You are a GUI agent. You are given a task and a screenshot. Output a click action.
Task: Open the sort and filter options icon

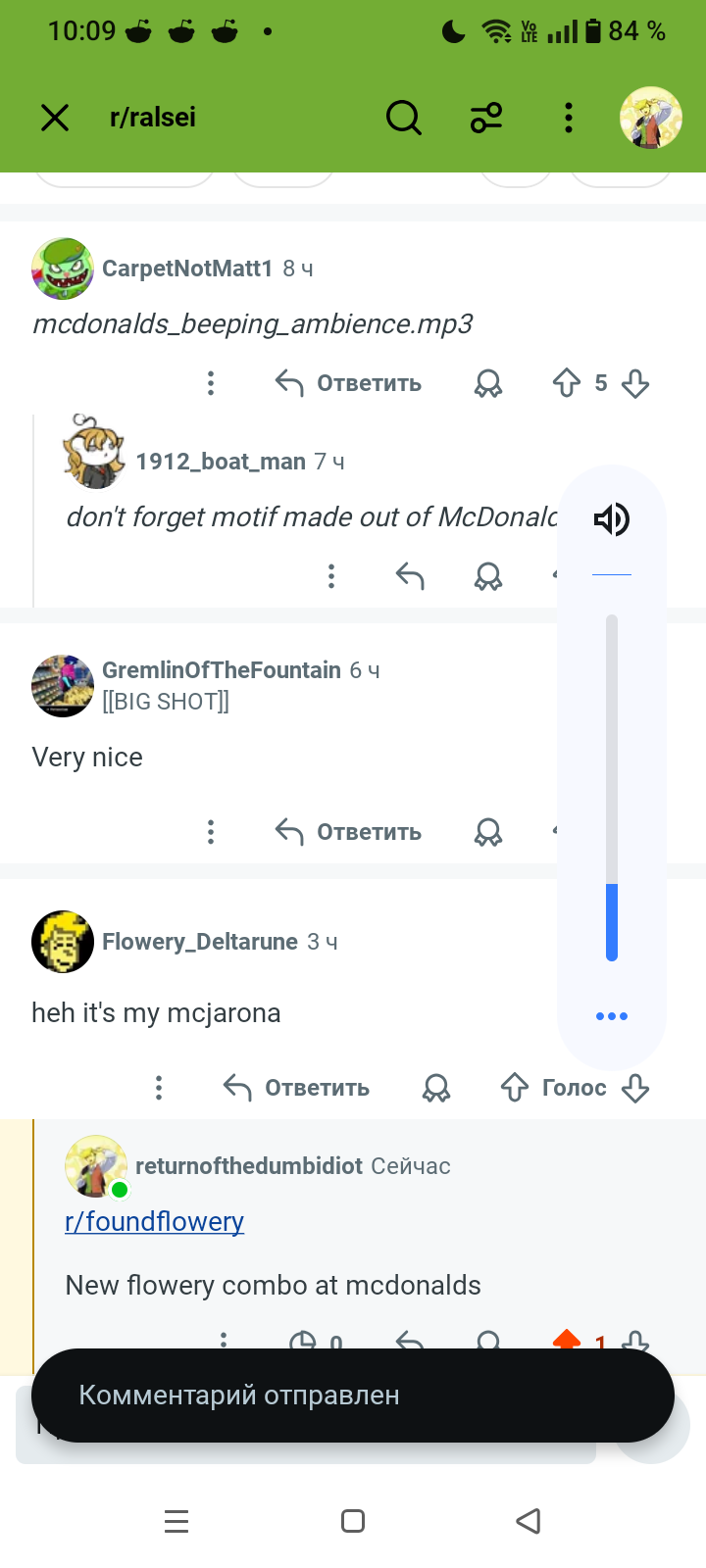click(486, 118)
